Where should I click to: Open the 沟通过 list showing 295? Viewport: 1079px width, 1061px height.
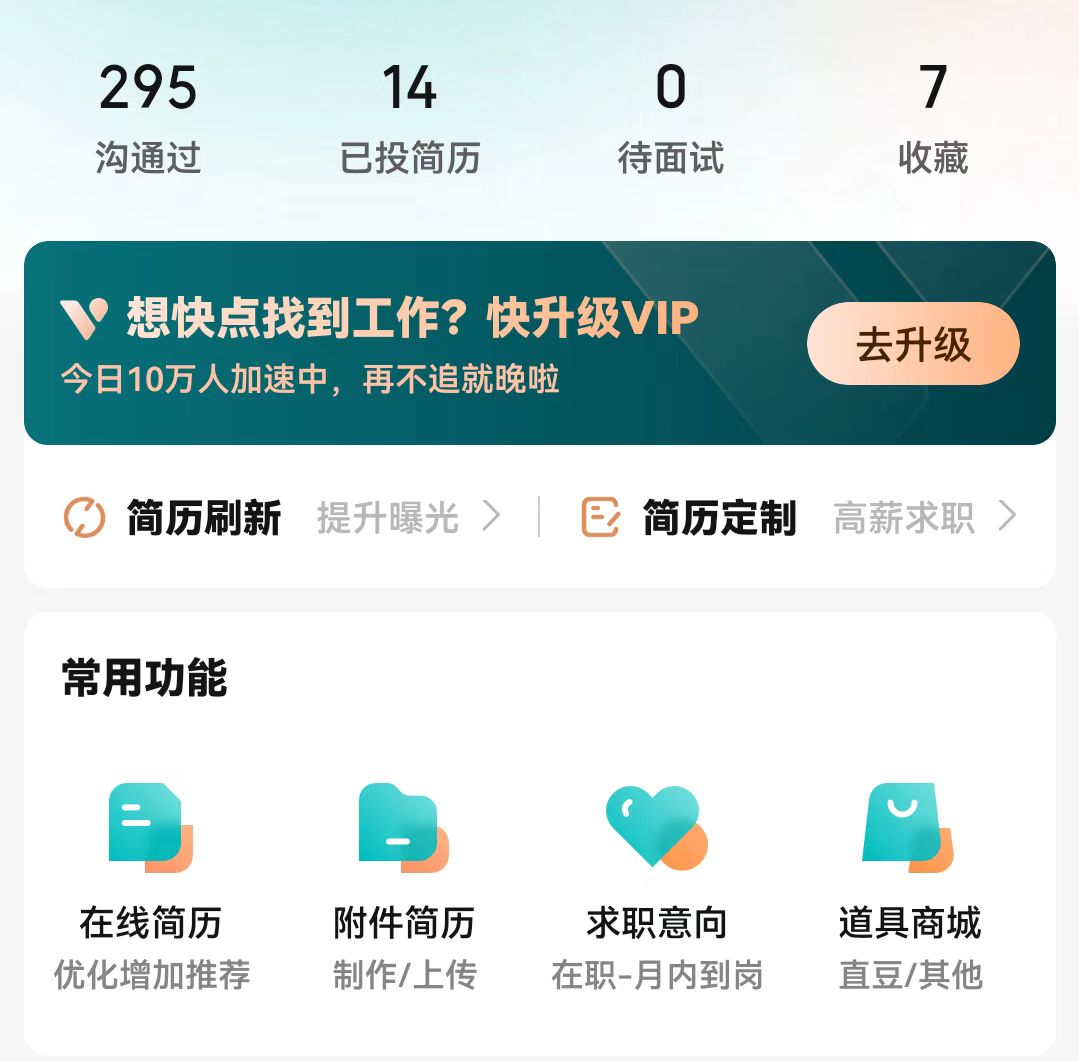click(148, 118)
